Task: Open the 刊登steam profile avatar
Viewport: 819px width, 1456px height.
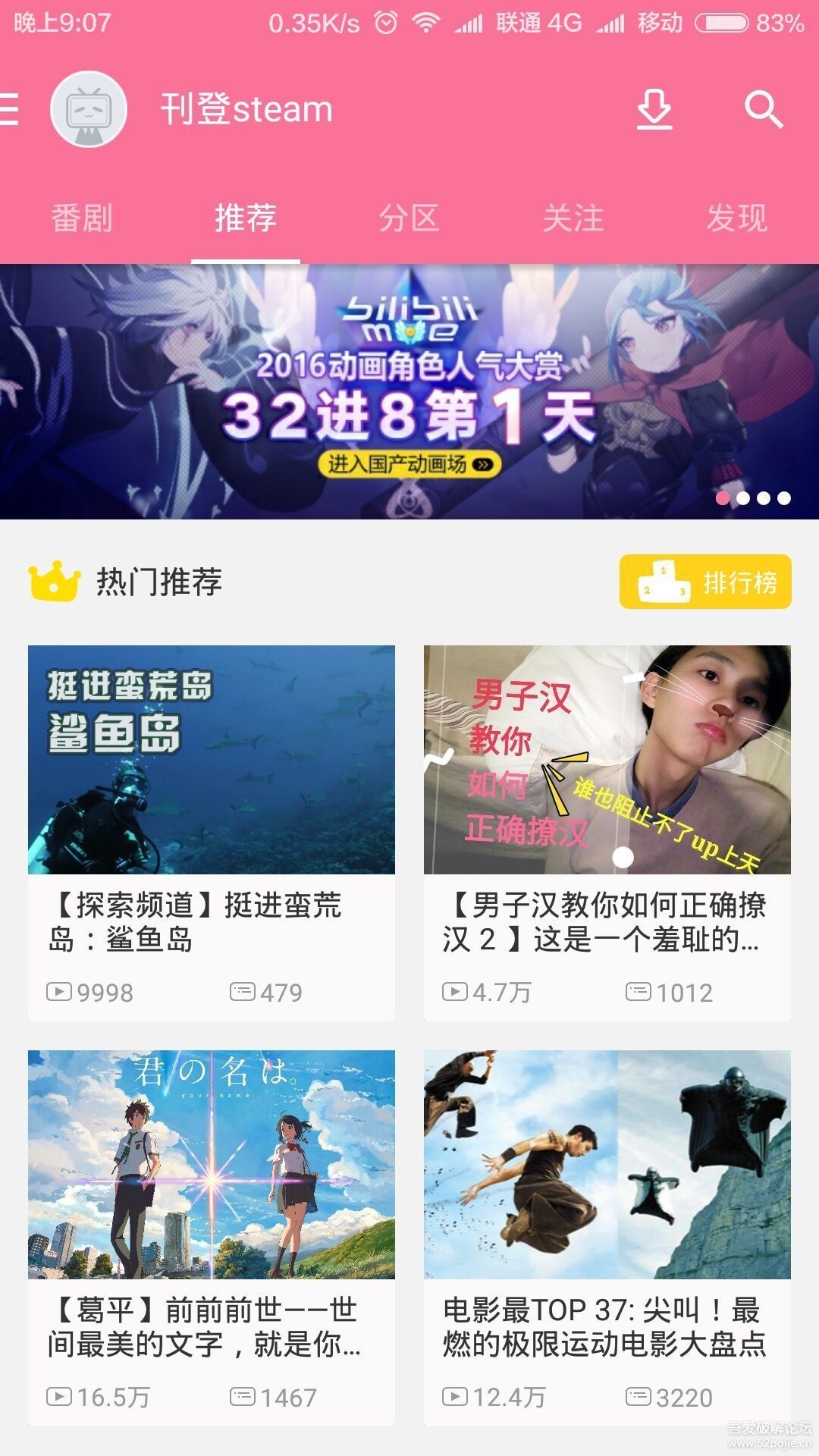Action: point(89,109)
